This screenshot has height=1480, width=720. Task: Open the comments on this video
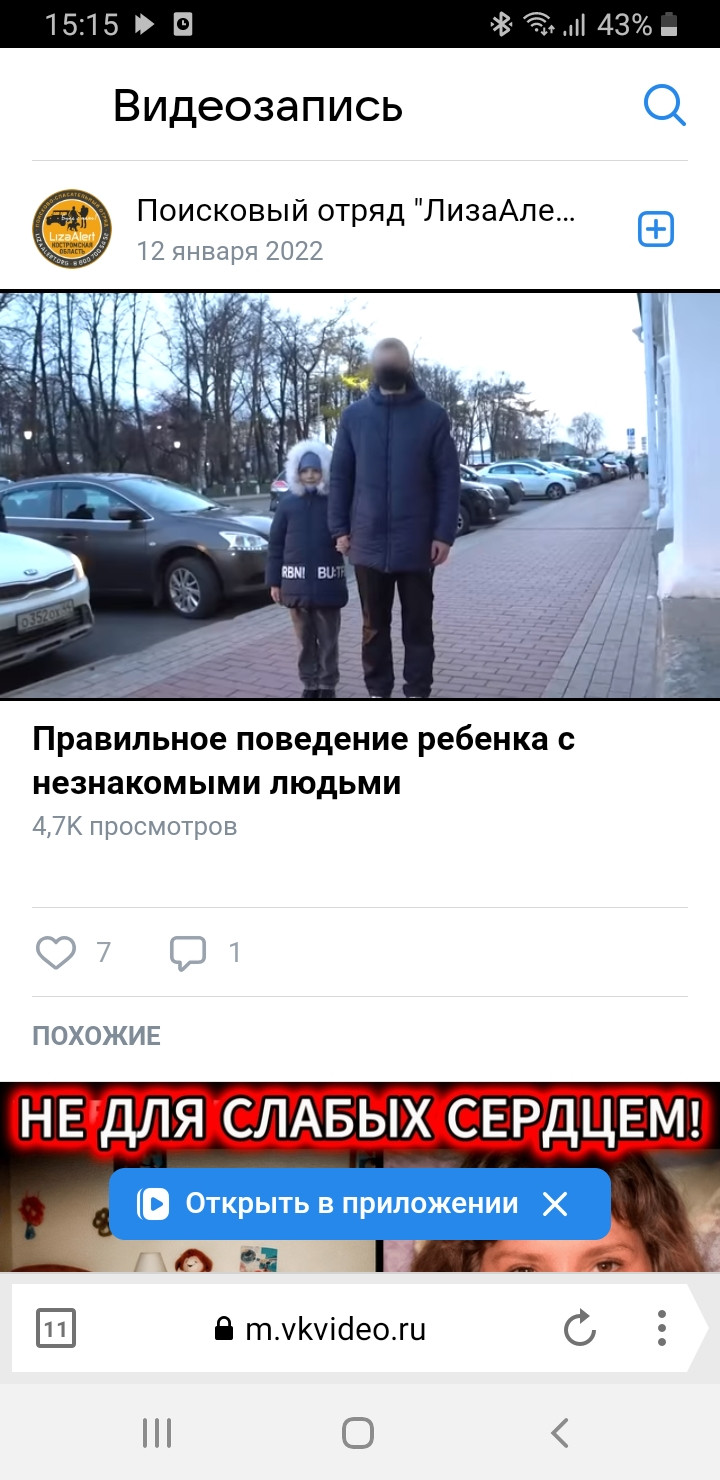tap(187, 952)
